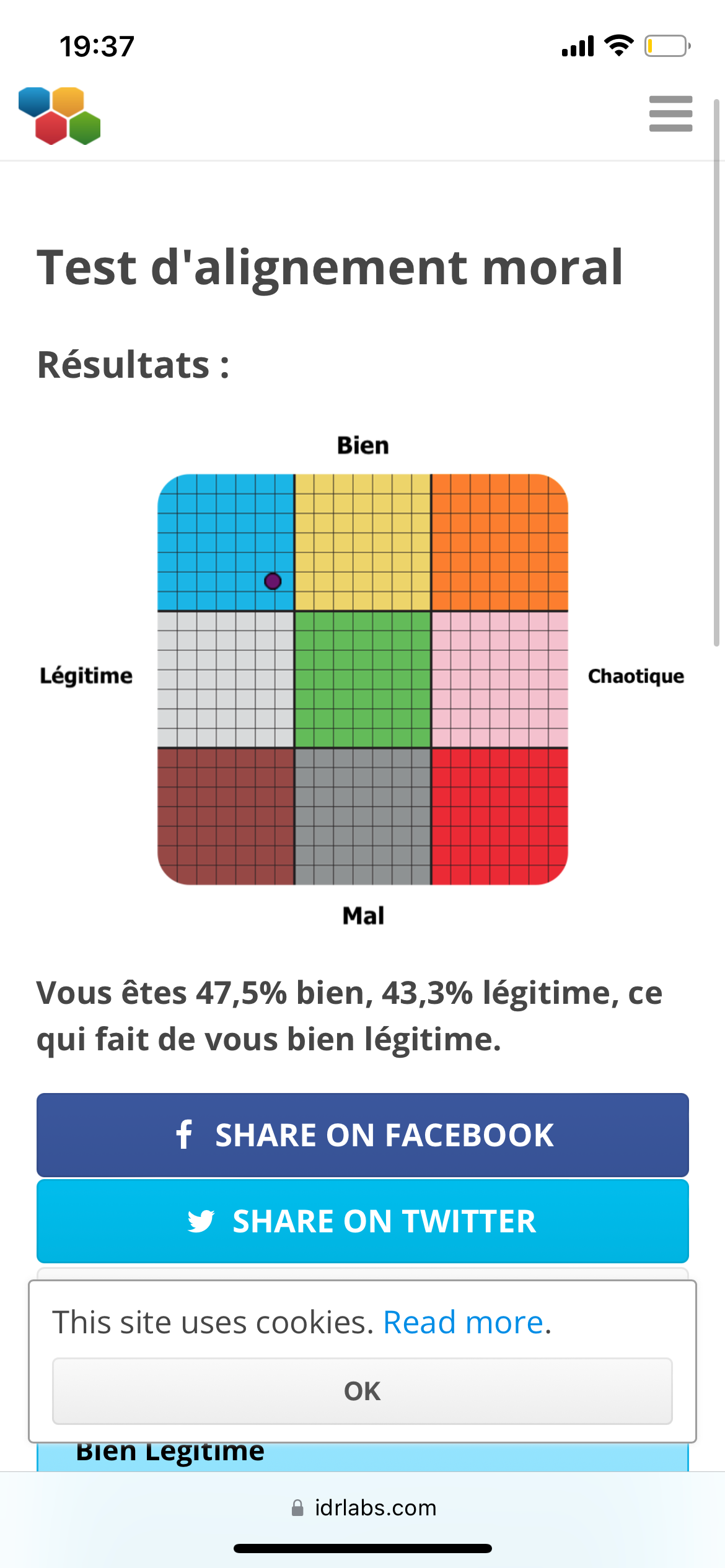725x1568 pixels.
Task: Open the cookies Read more link
Action: coord(464,1323)
